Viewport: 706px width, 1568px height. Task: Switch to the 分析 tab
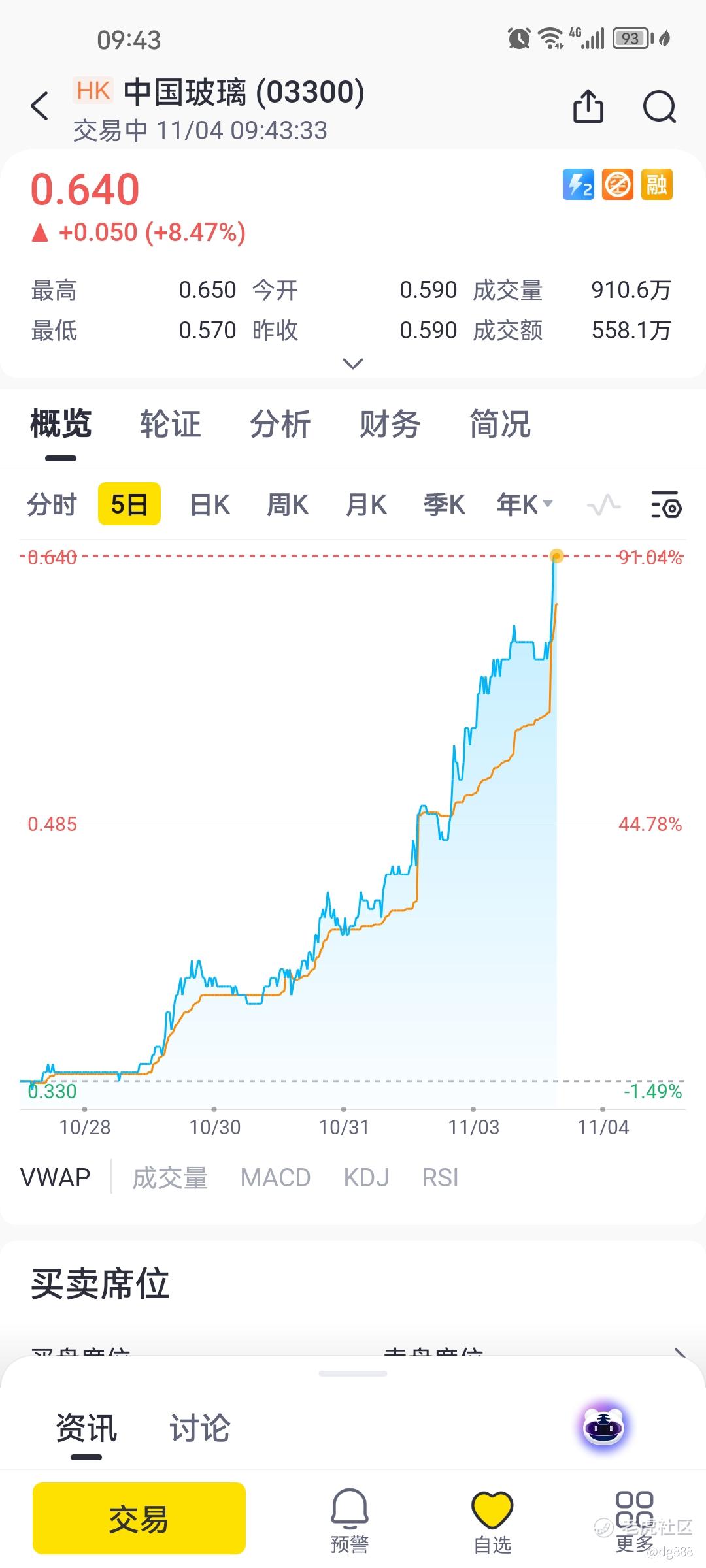click(x=280, y=424)
